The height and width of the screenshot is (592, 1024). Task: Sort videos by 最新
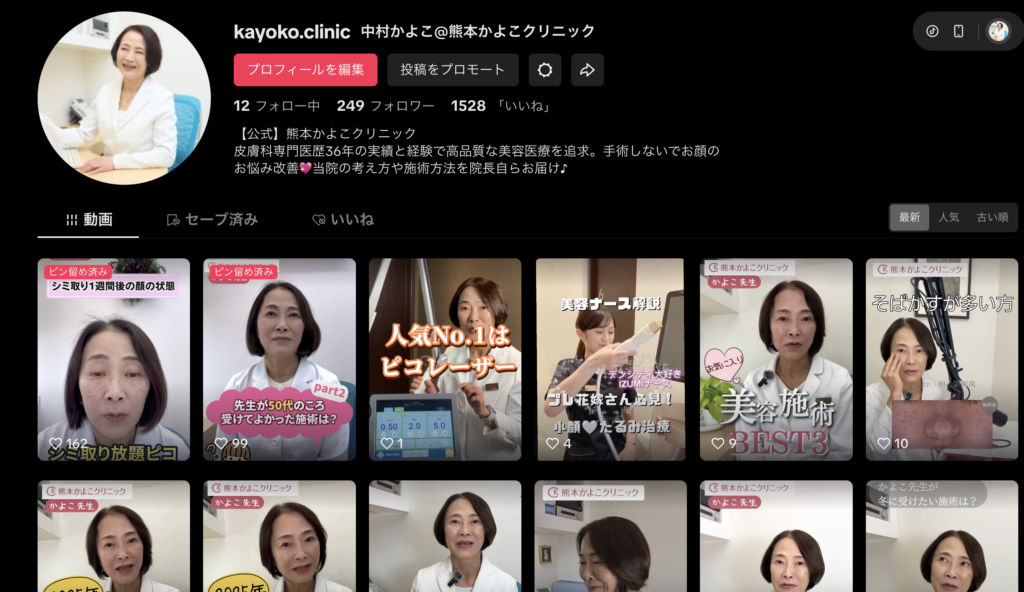[909, 217]
